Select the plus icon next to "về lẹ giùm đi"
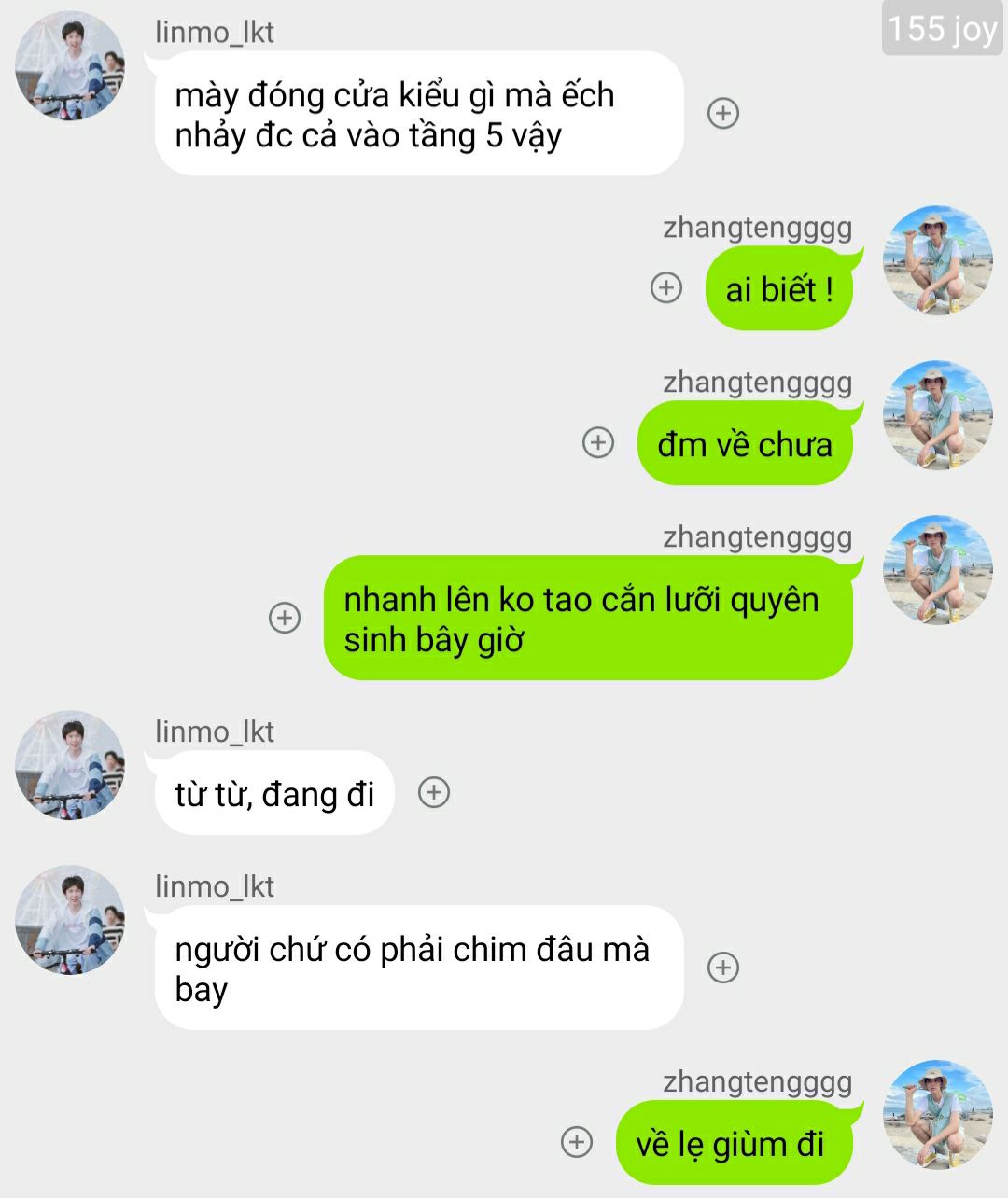This screenshot has width=1008, height=1198. [x=577, y=1142]
